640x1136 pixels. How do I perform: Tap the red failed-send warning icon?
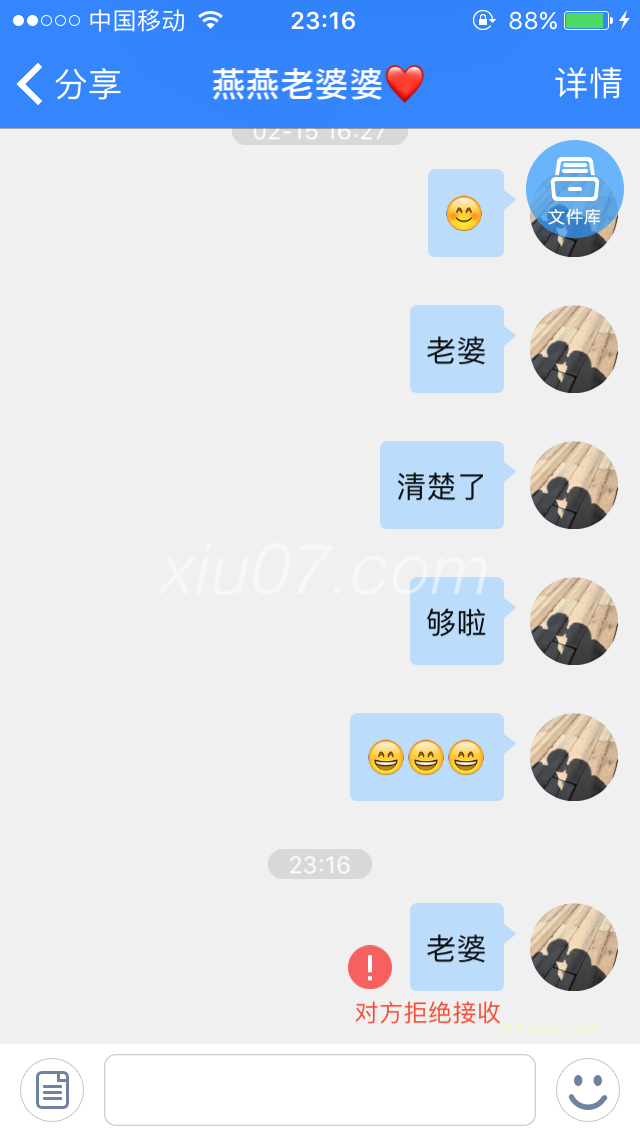pos(370,967)
